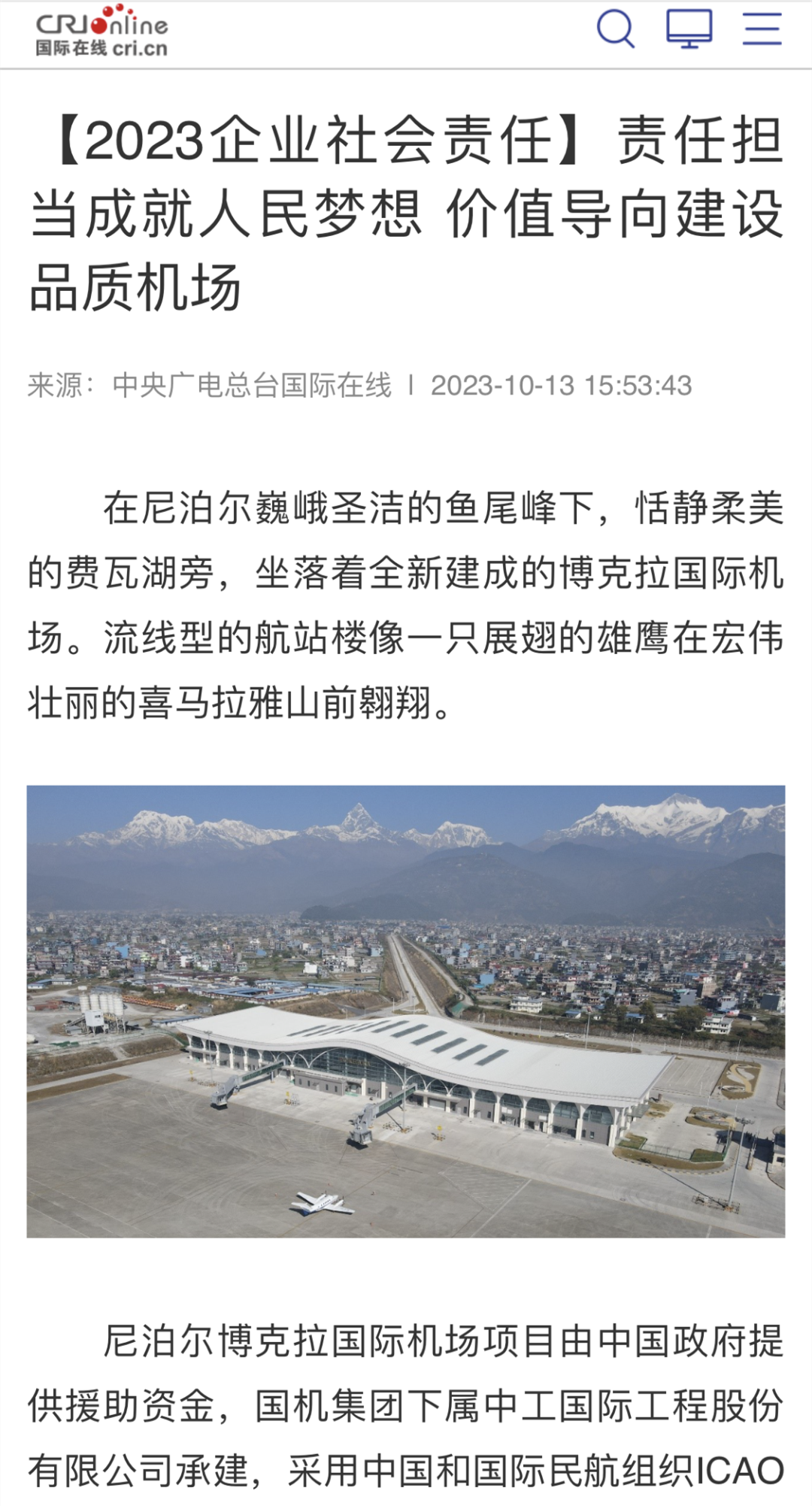Open the hamburger navigation menu

[x=762, y=29]
